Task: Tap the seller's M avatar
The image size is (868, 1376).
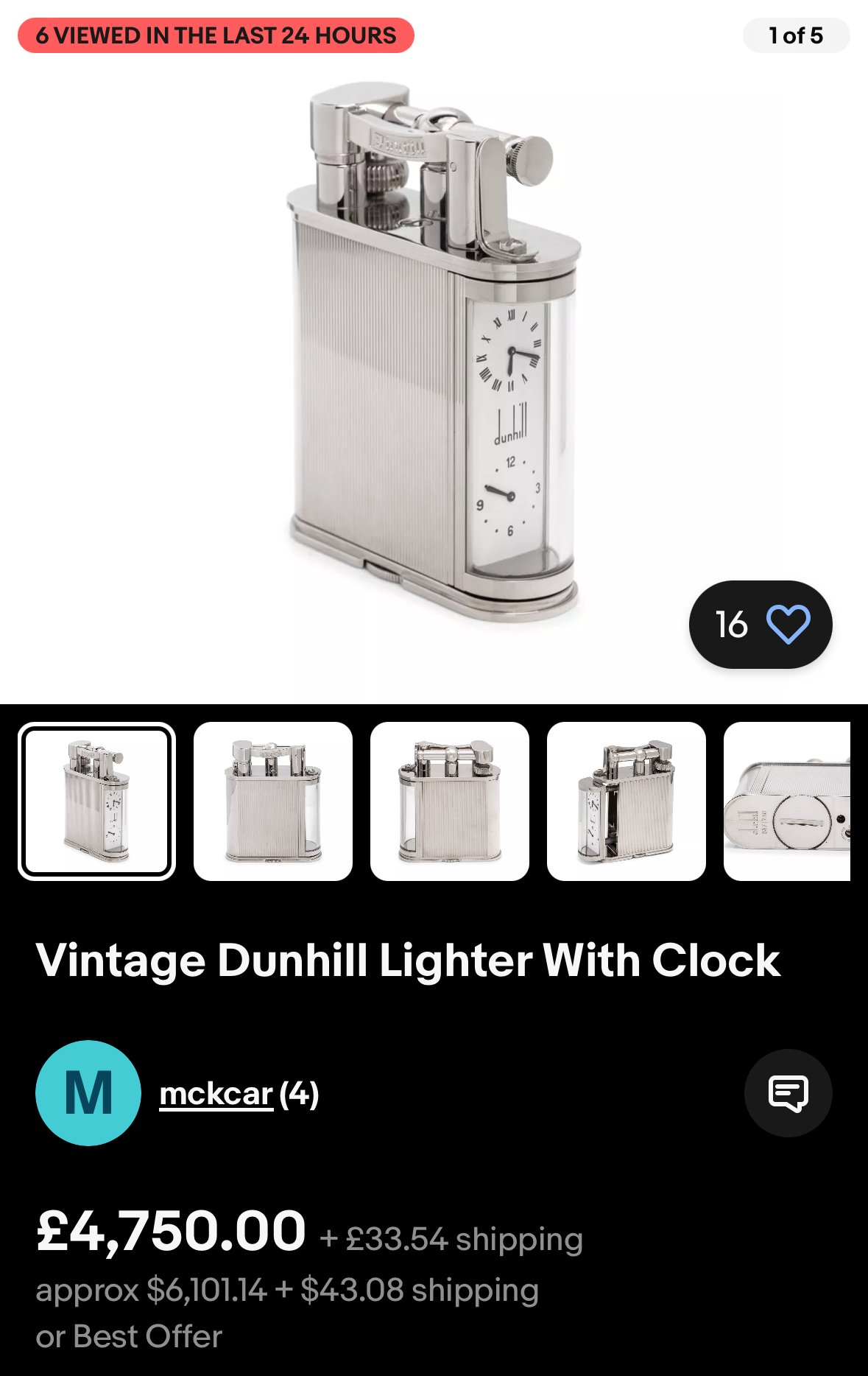Action: [x=88, y=1093]
